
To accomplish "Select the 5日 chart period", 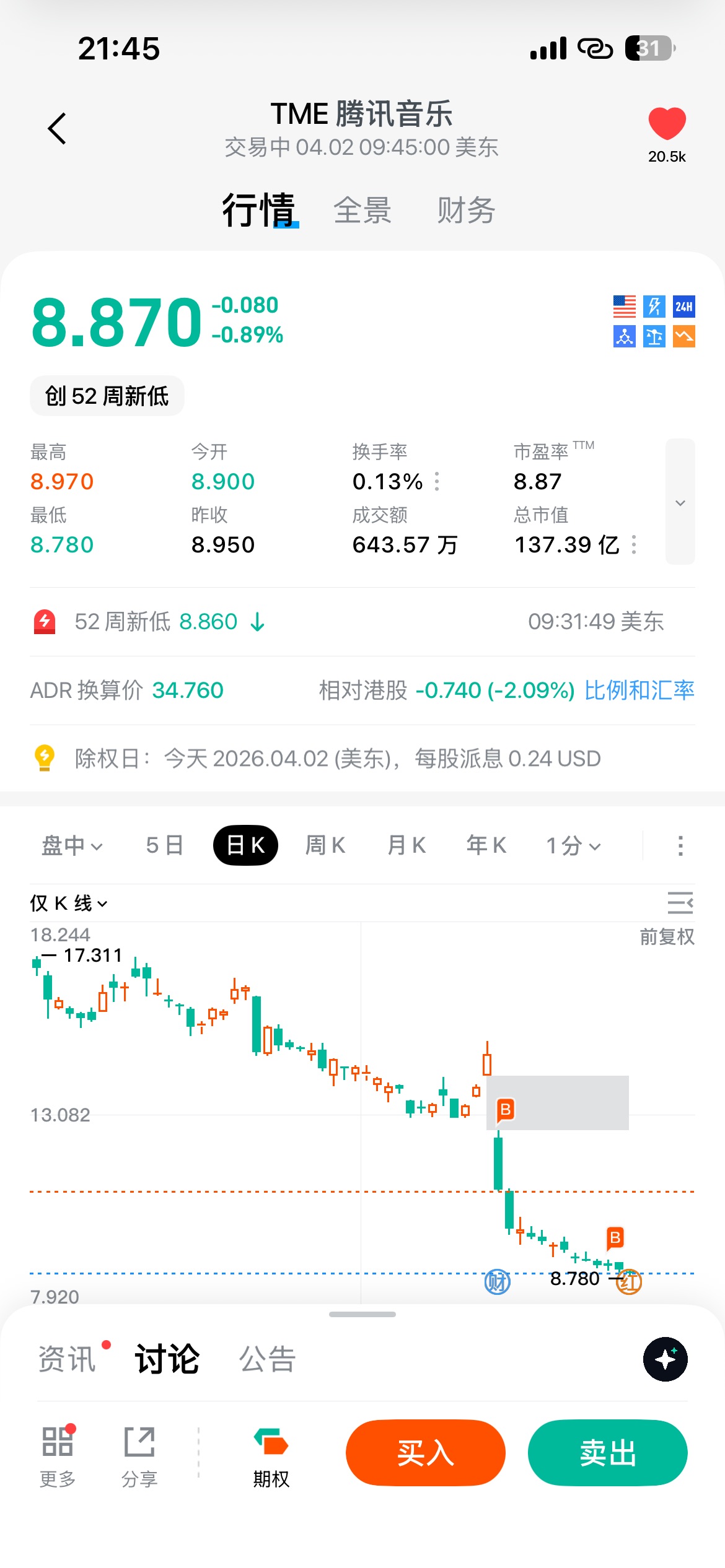I will [164, 846].
